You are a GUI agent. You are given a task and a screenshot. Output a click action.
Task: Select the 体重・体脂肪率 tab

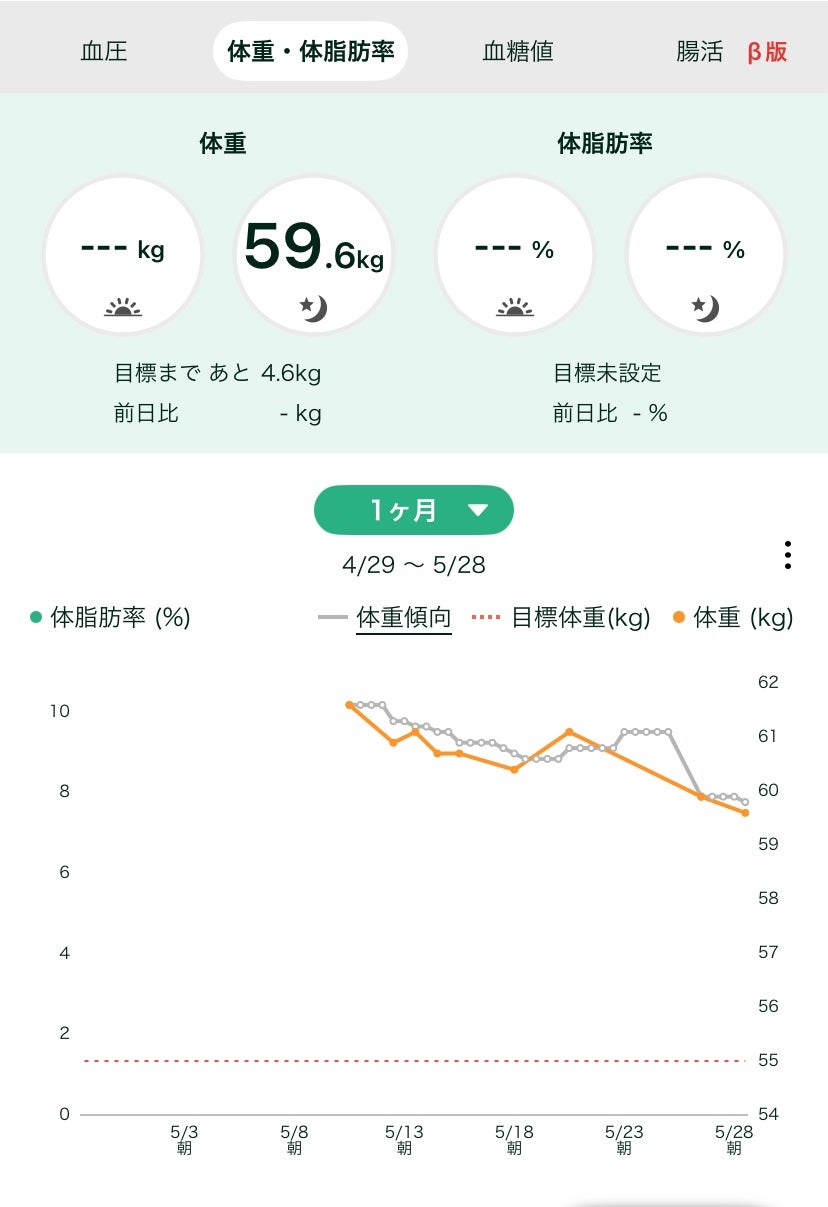[311, 52]
